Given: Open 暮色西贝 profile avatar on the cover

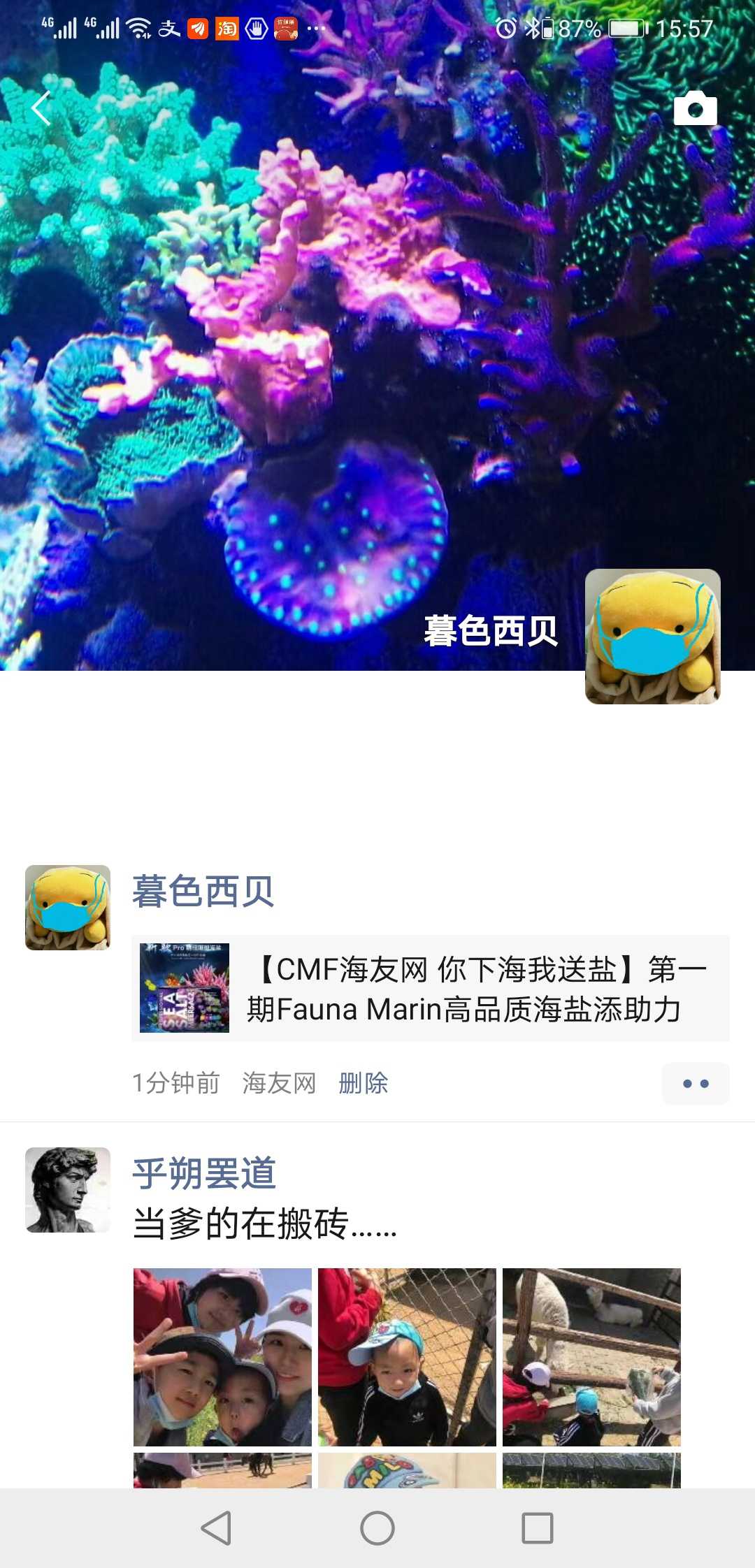Looking at the screenshot, I should pyautogui.click(x=652, y=636).
